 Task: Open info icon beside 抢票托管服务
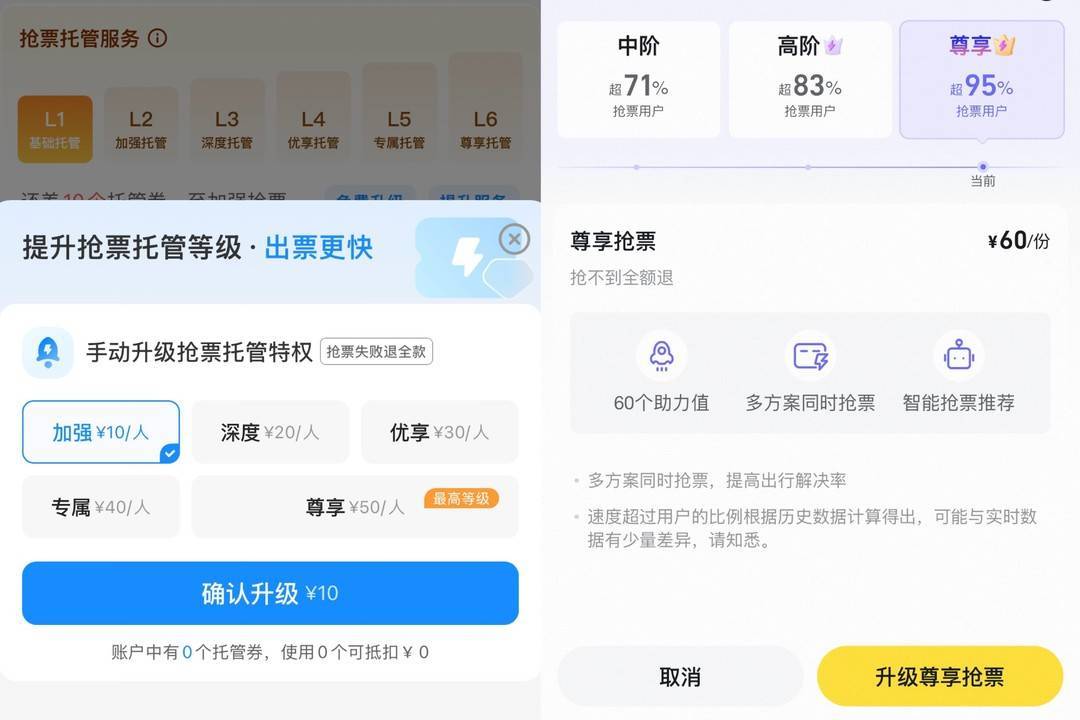157,38
